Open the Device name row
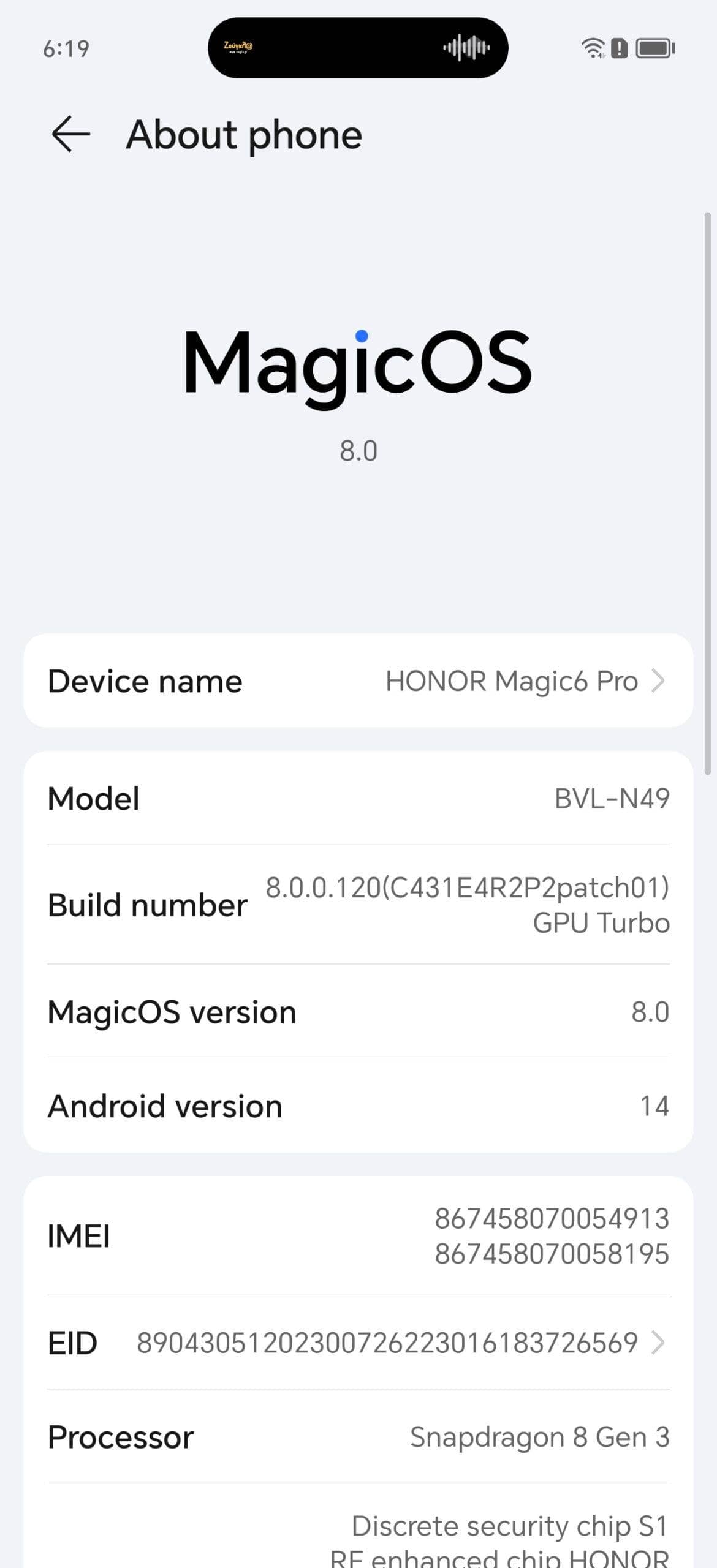 coord(358,680)
